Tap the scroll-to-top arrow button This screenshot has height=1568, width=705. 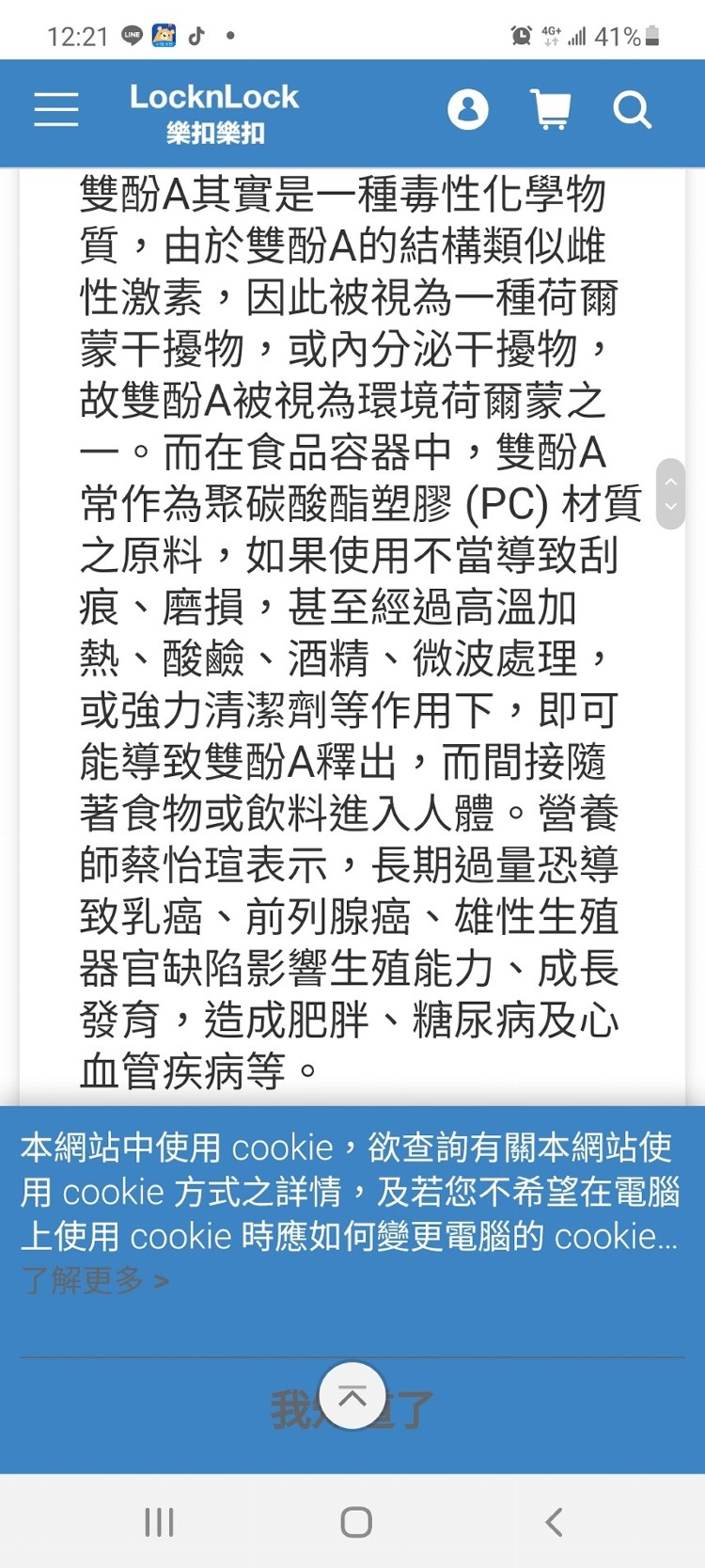point(352,1396)
